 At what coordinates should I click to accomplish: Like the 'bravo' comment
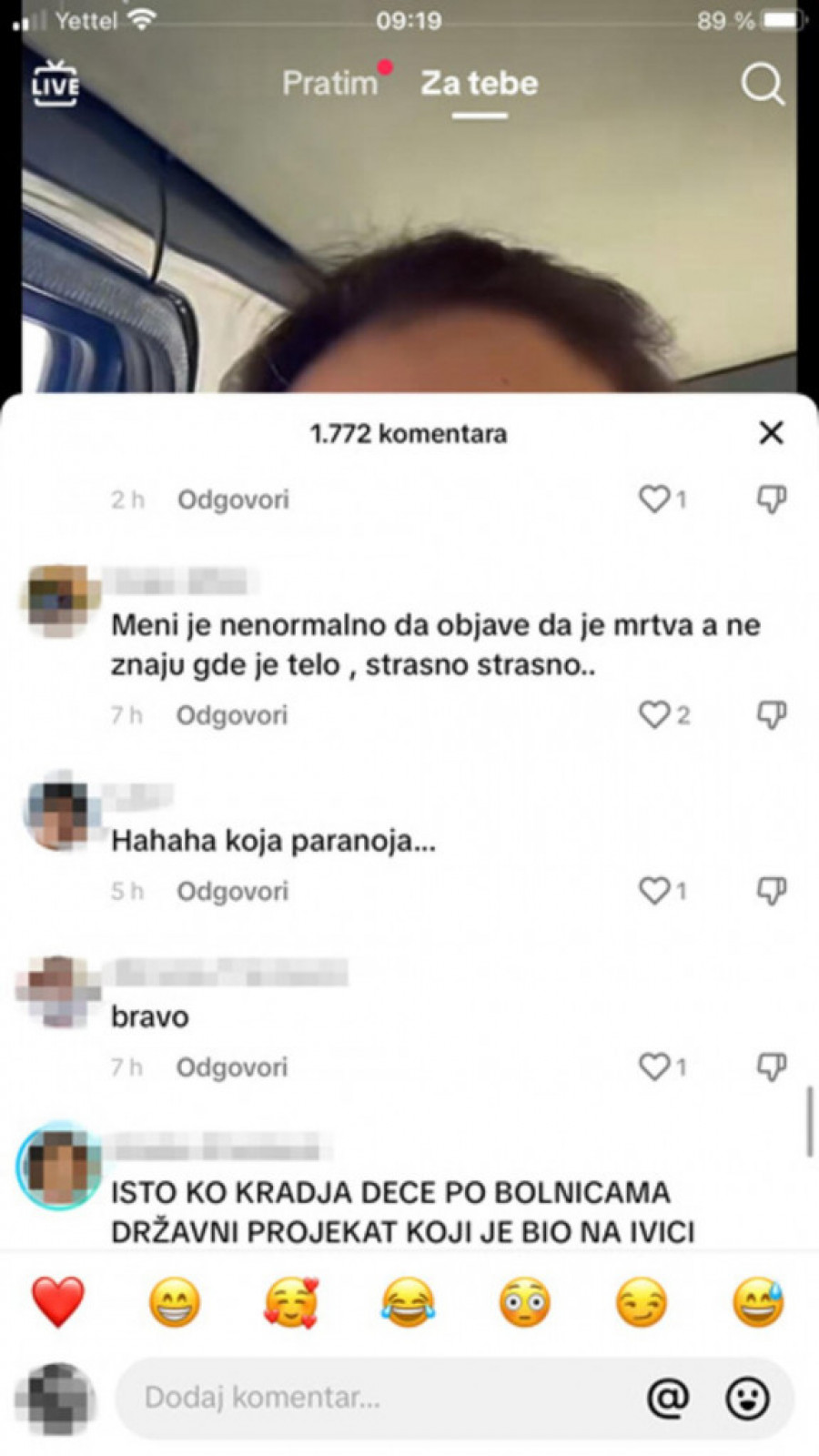tap(654, 1067)
